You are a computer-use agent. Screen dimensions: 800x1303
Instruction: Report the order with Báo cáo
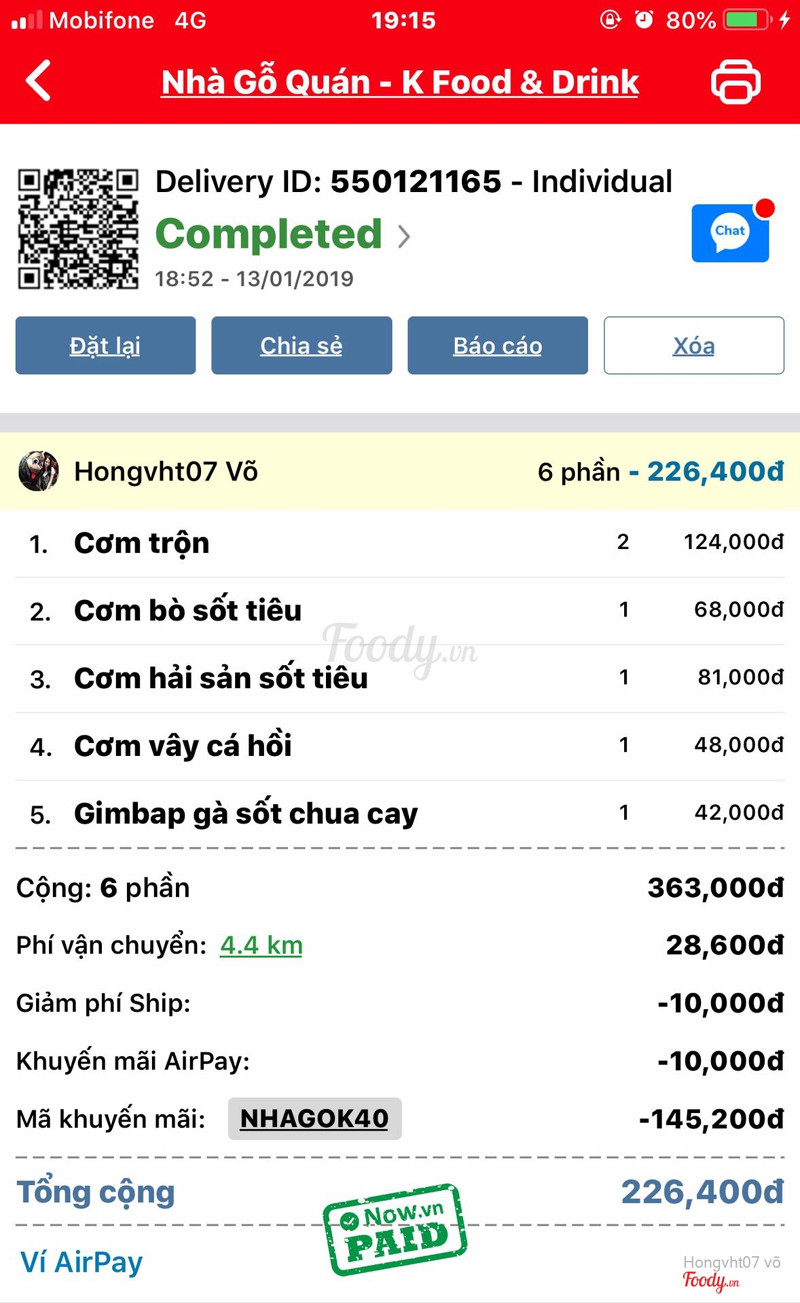(x=497, y=346)
